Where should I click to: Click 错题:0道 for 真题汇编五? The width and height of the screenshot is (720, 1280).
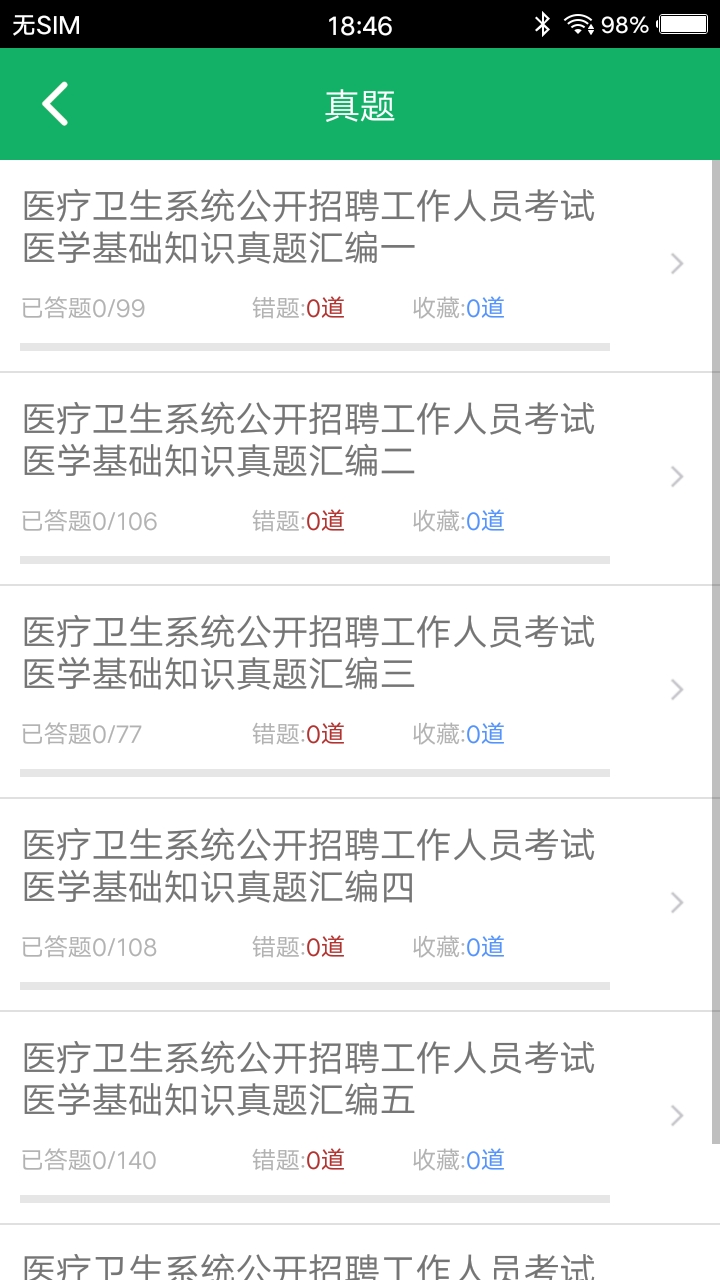(296, 1160)
